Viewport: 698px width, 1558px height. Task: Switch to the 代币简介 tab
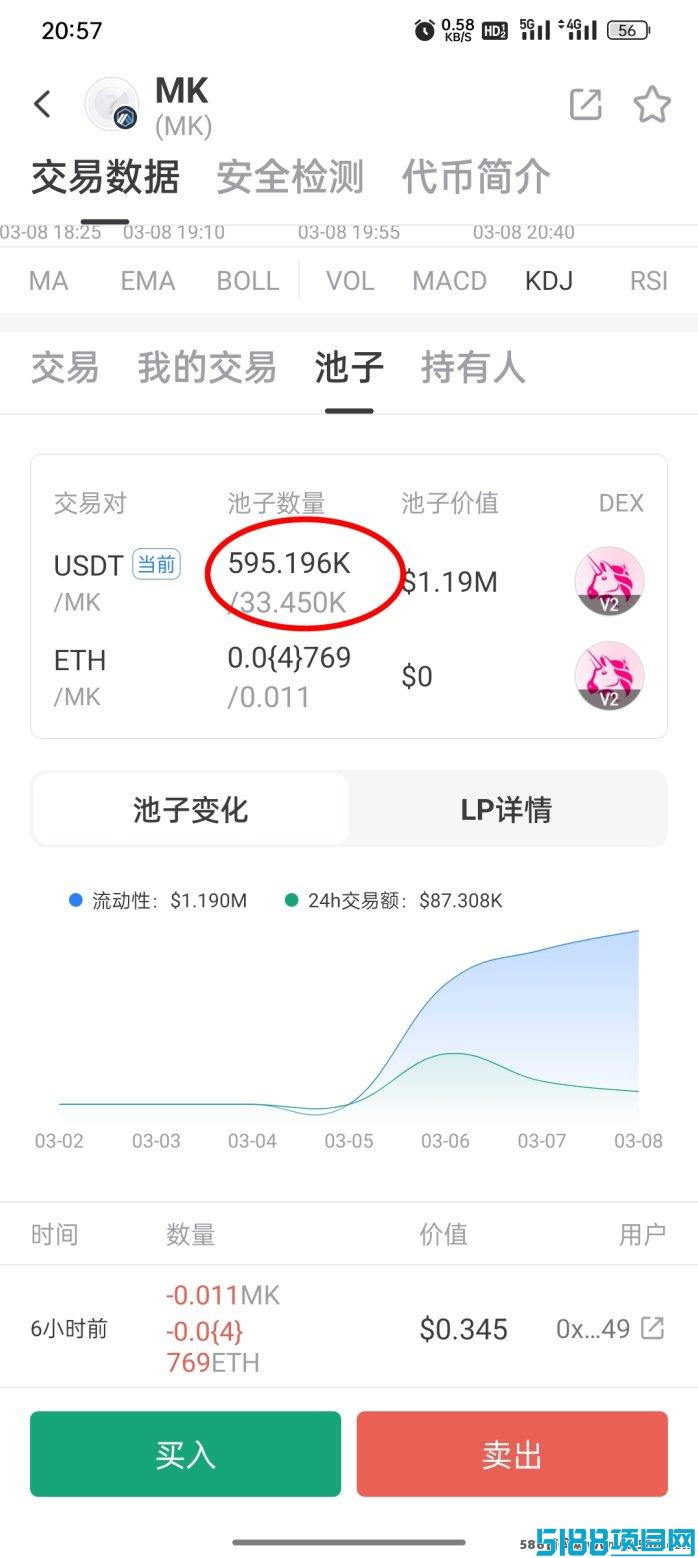click(476, 177)
